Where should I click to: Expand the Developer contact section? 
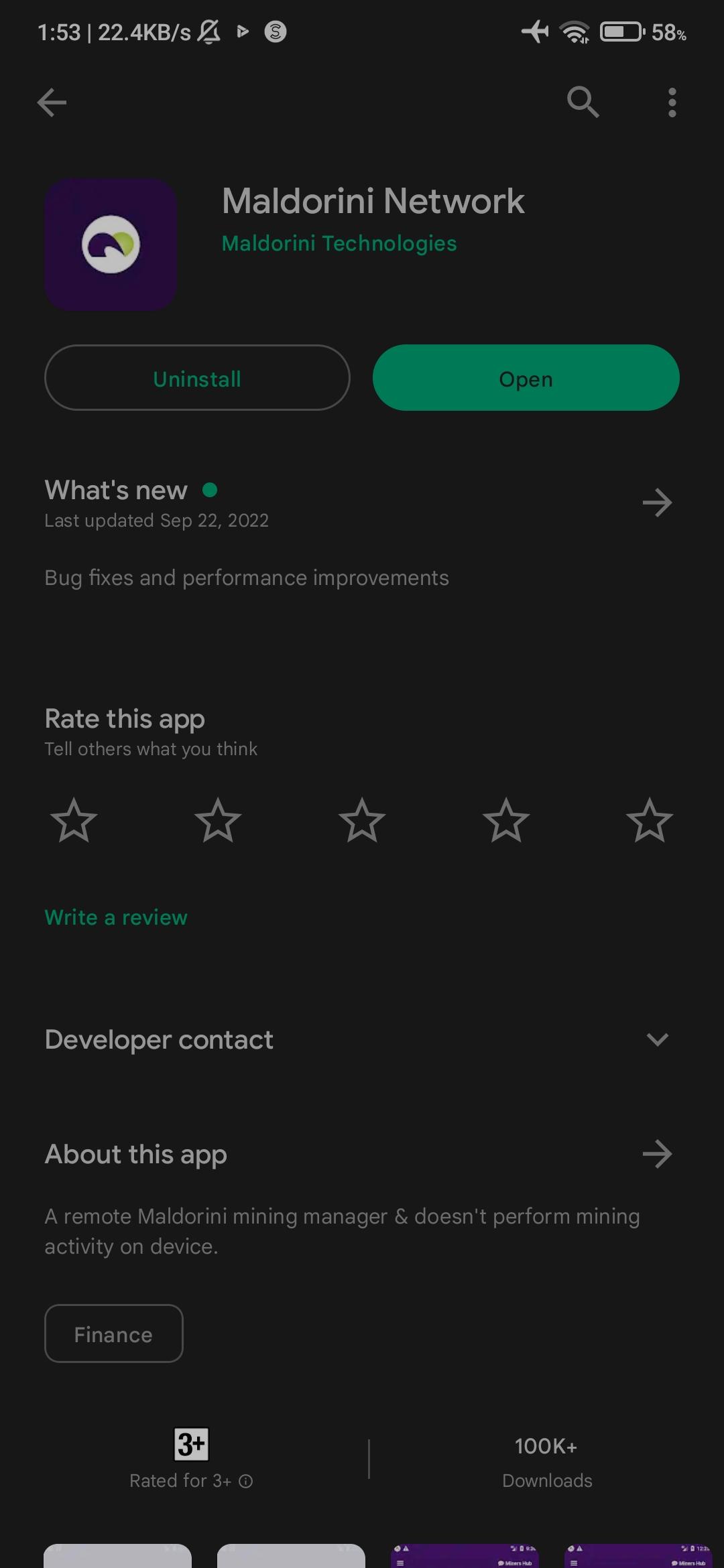657,1039
